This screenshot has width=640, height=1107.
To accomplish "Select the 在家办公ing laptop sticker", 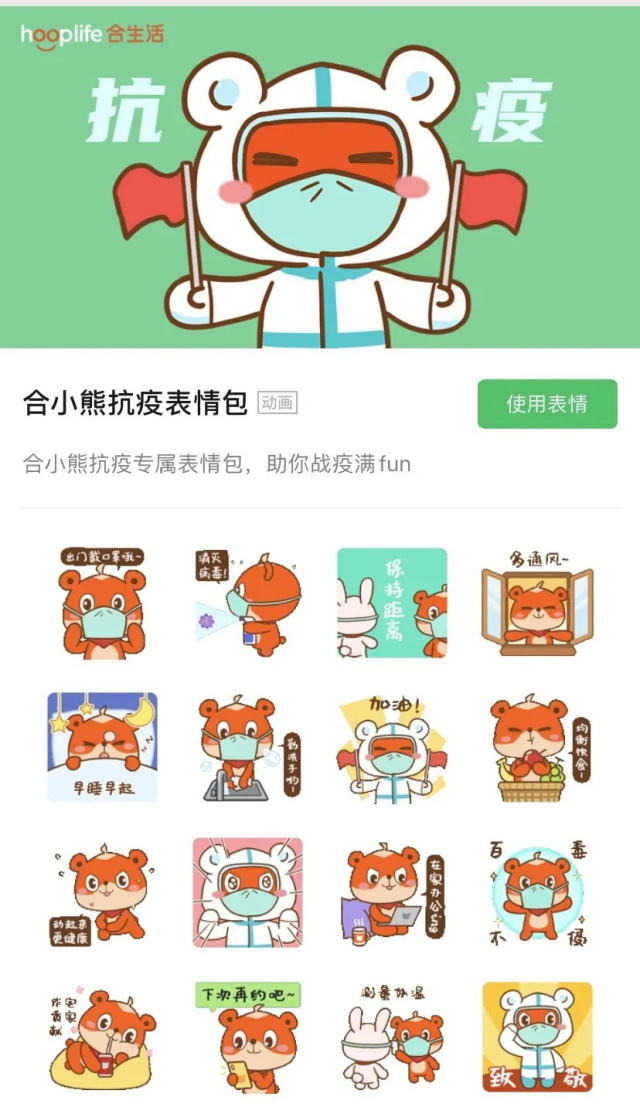I will click(392, 892).
